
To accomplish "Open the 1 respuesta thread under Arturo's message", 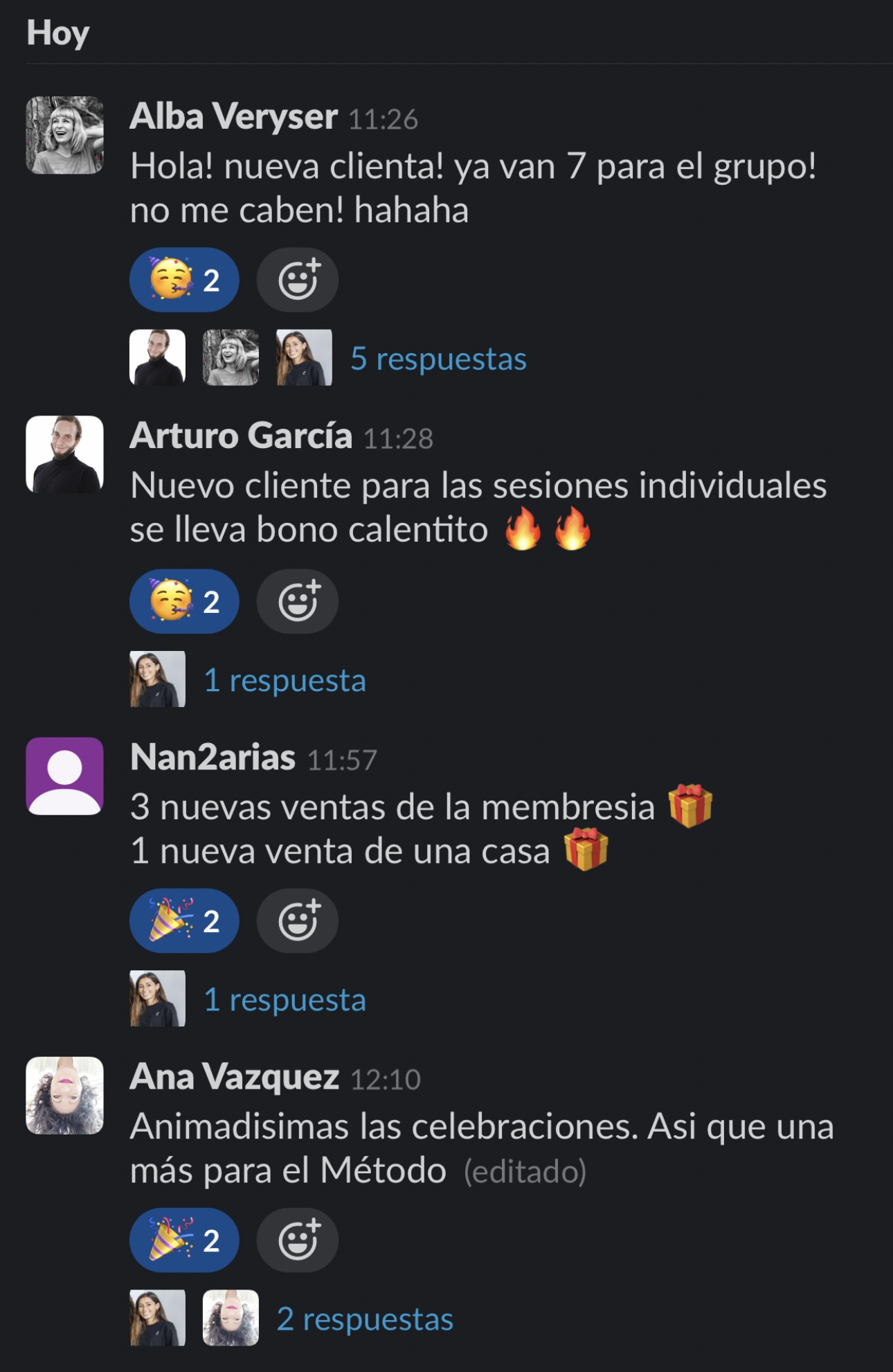I will tap(285, 680).
